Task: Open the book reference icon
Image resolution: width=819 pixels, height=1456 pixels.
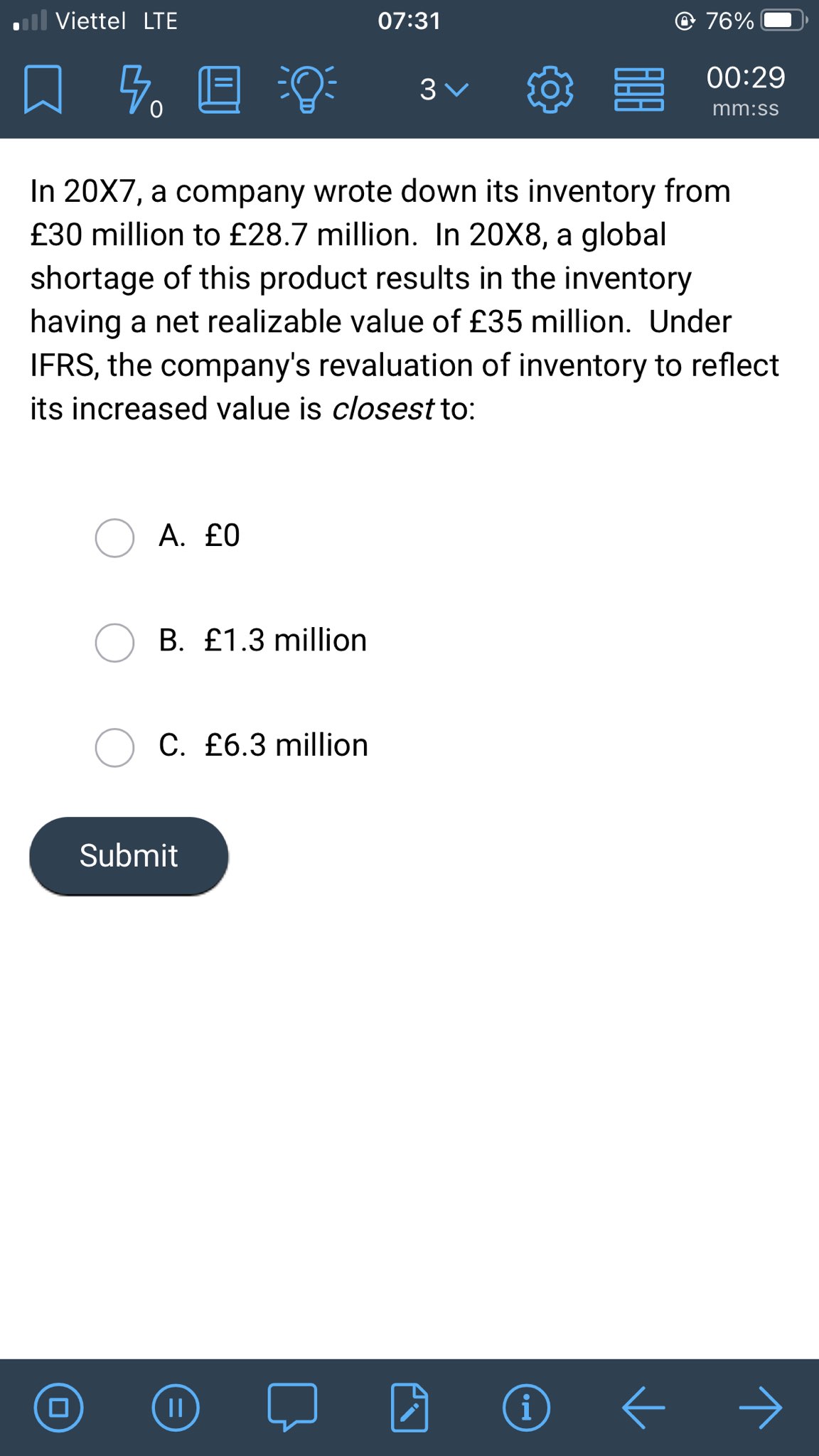Action: (x=219, y=90)
